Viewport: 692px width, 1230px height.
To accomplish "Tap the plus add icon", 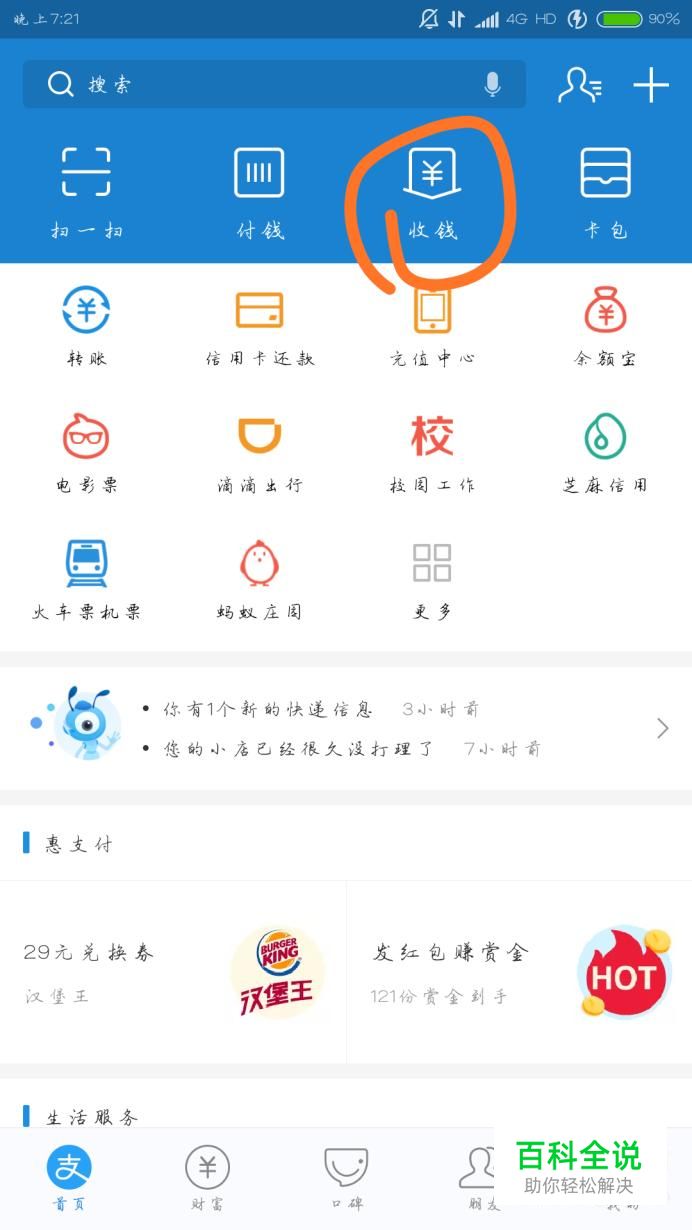I will [x=651, y=85].
